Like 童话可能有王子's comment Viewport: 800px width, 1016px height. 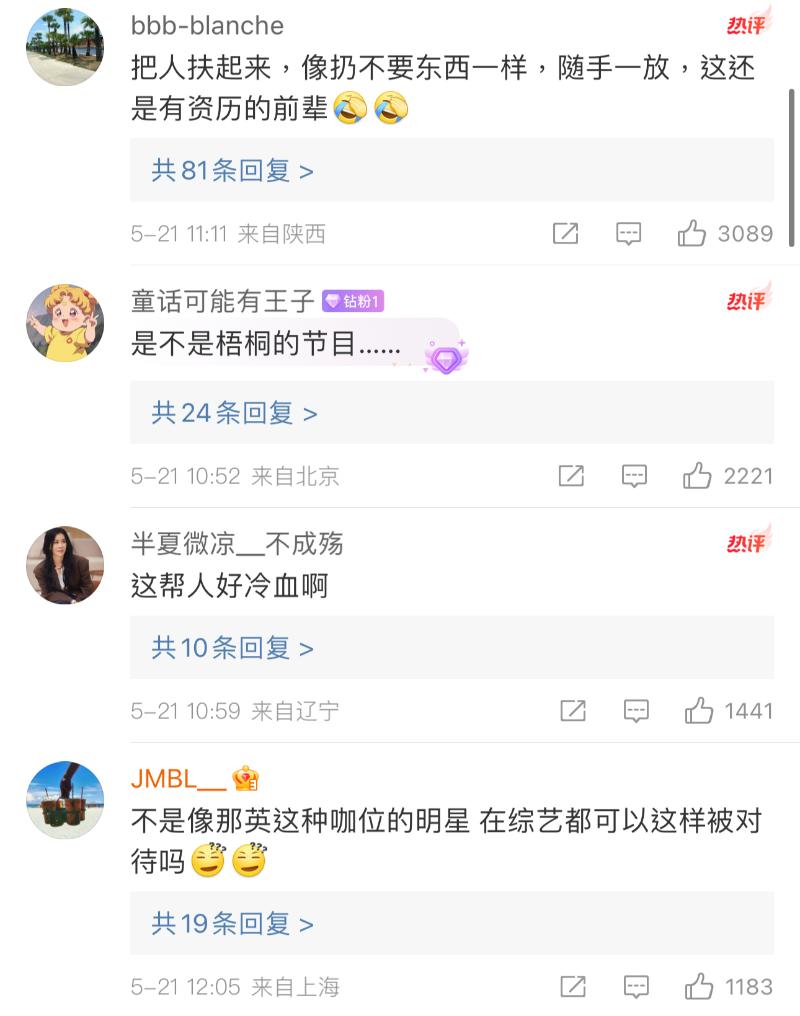(x=697, y=476)
